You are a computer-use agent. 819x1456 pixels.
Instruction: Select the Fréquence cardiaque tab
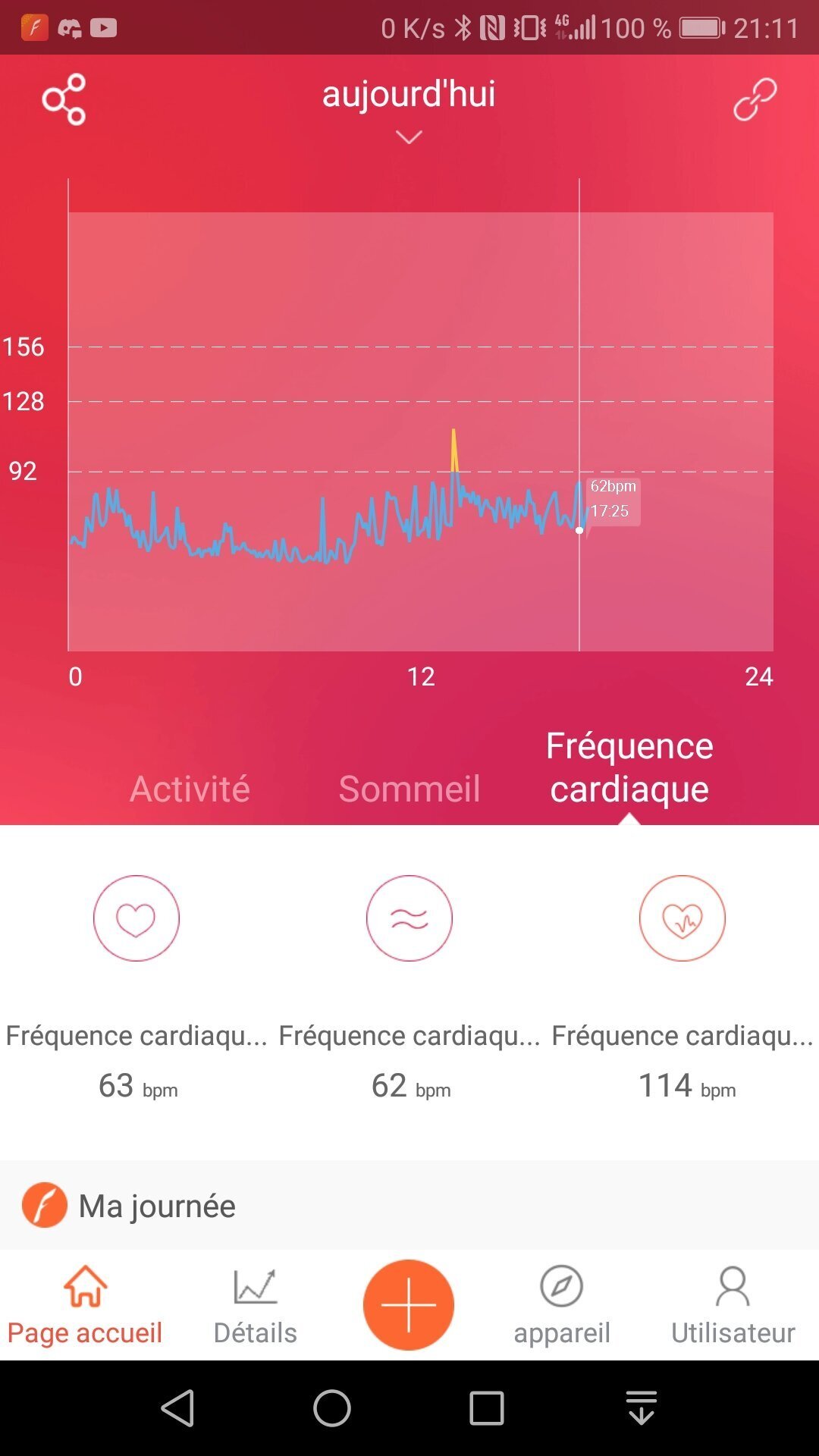pyautogui.click(x=629, y=767)
